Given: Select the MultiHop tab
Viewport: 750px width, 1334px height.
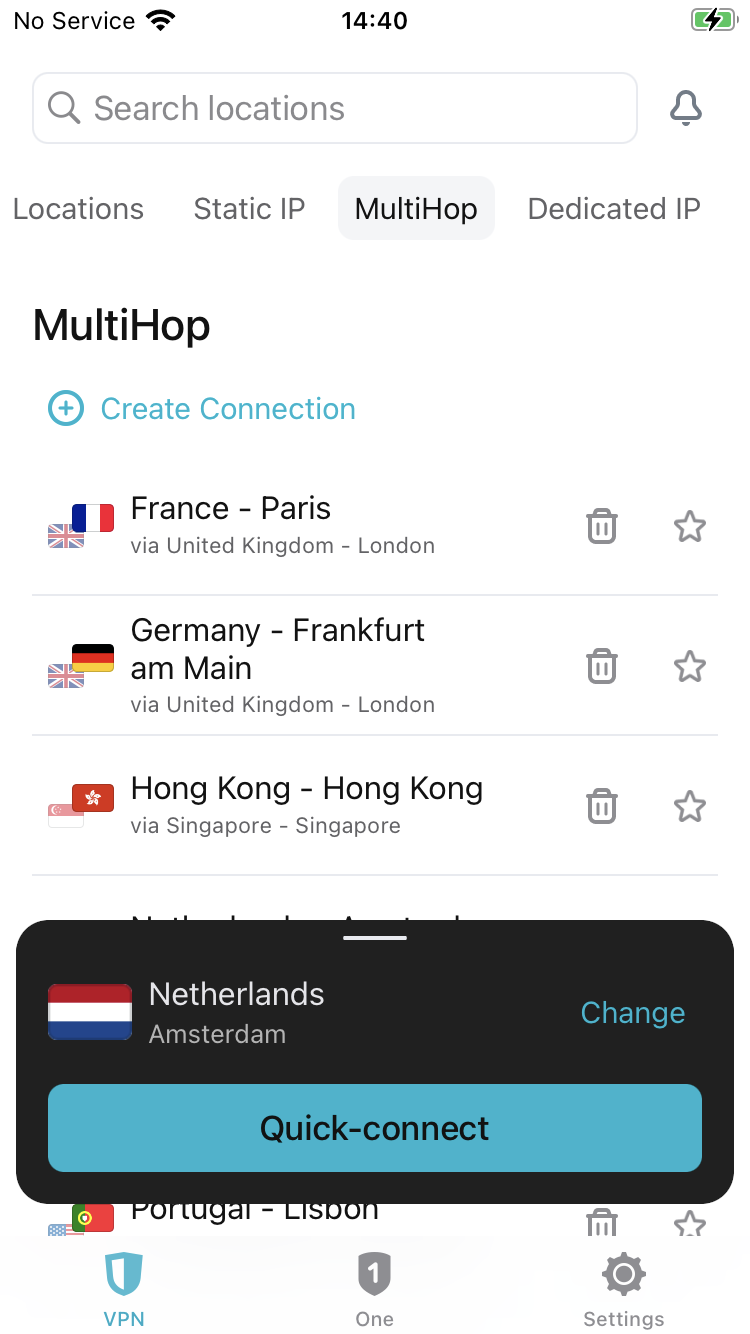Looking at the screenshot, I should [416, 209].
